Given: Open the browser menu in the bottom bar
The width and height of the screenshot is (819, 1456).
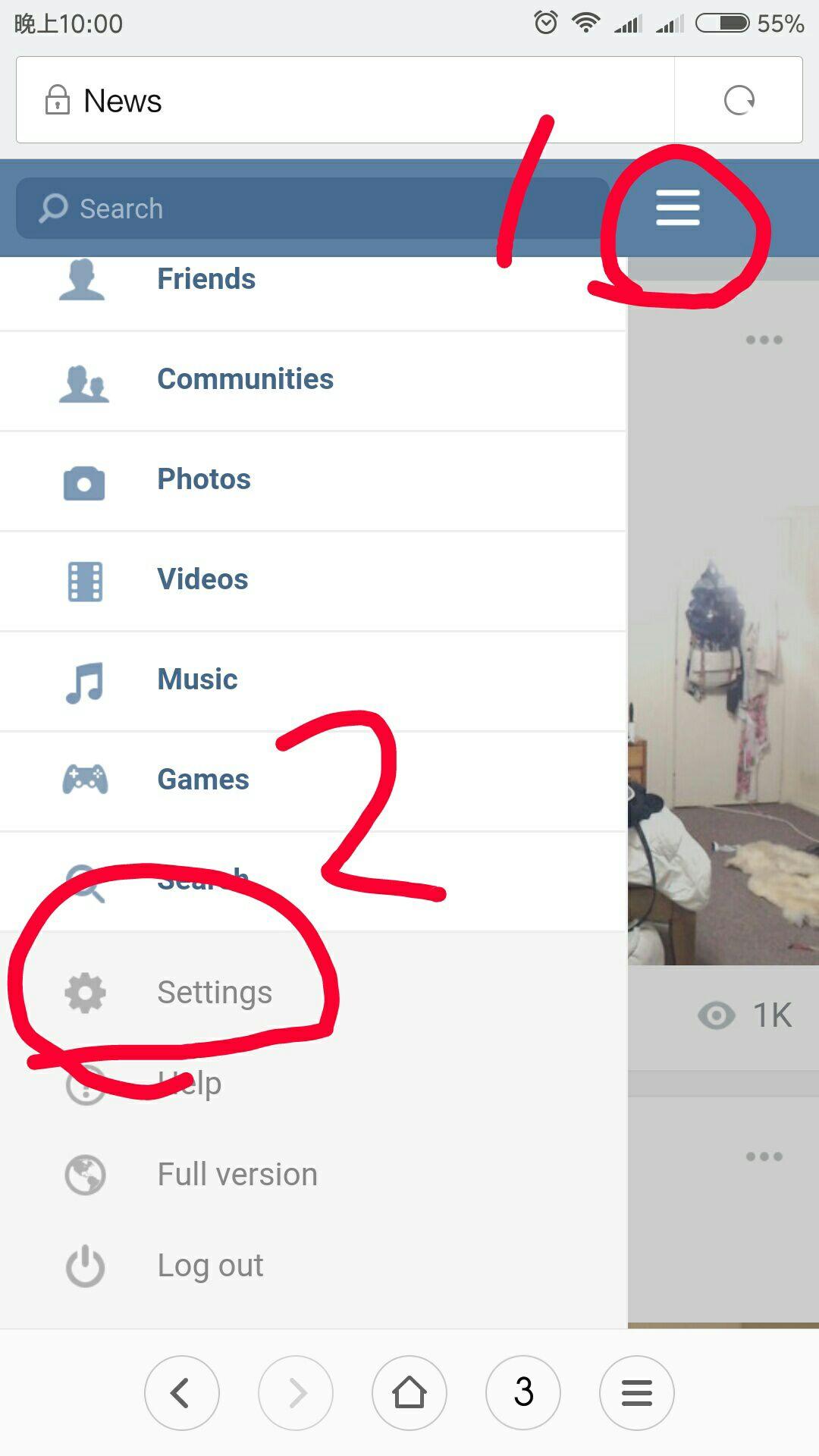Looking at the screenshot, I should coord(636,1393).
